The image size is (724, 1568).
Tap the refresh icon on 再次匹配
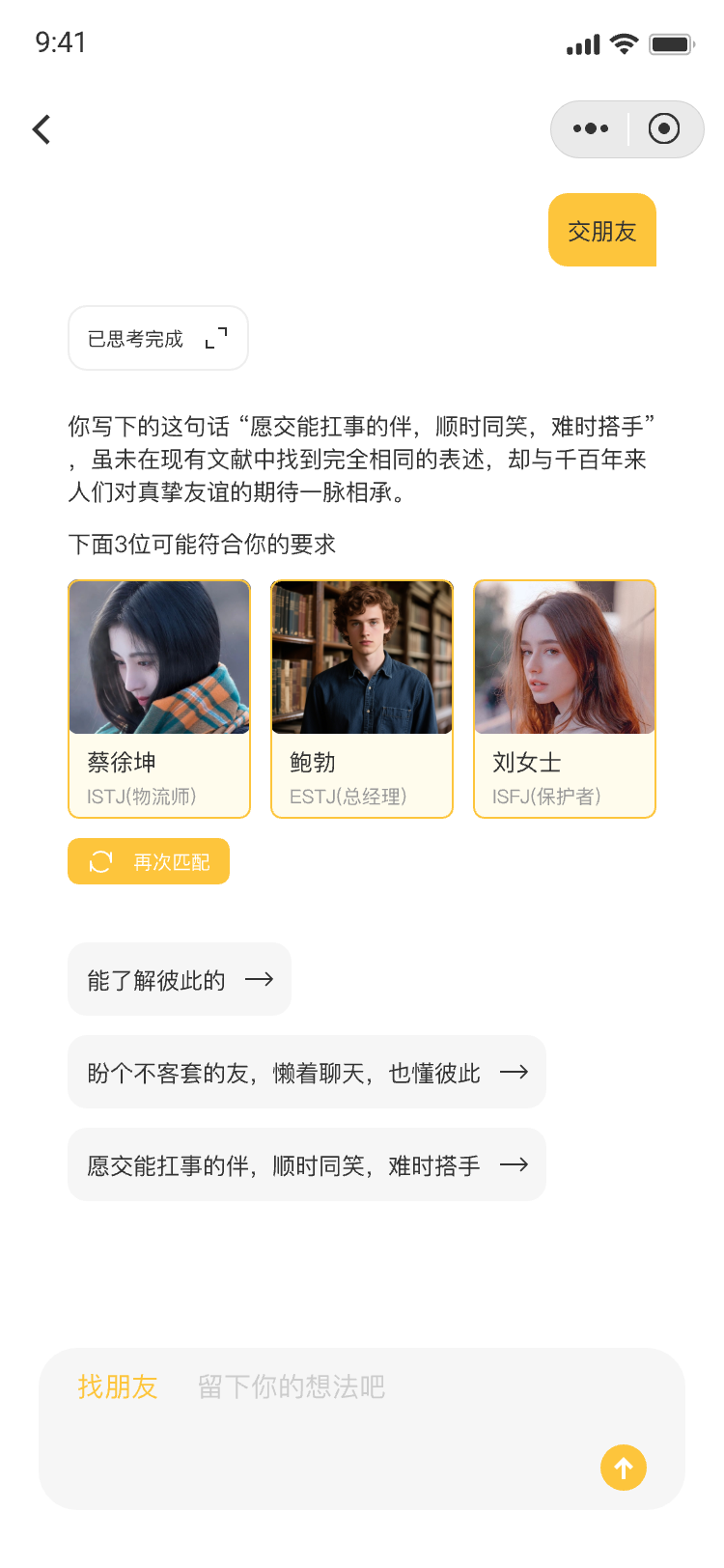[101, 860]
